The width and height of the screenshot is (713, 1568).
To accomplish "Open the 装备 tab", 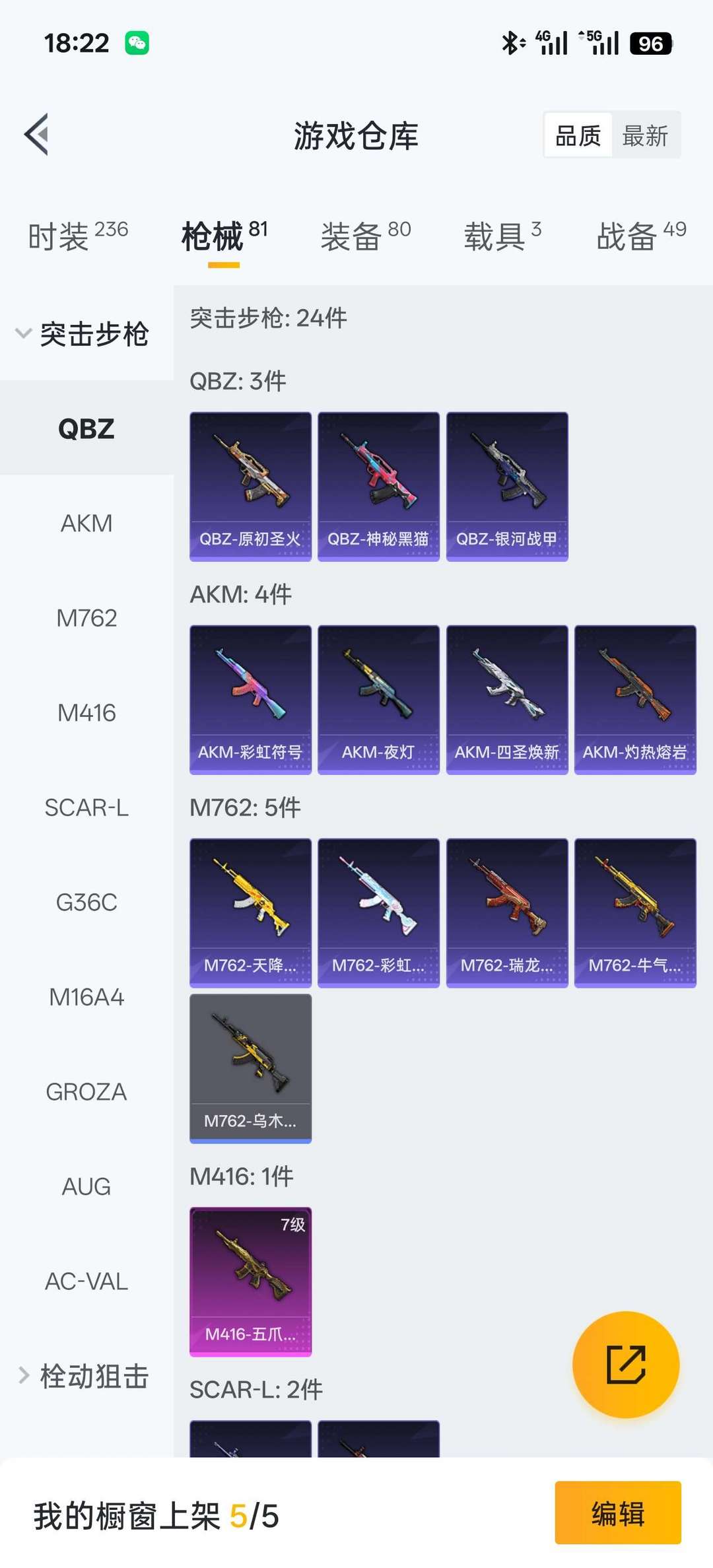I will [x=365, y=236].
